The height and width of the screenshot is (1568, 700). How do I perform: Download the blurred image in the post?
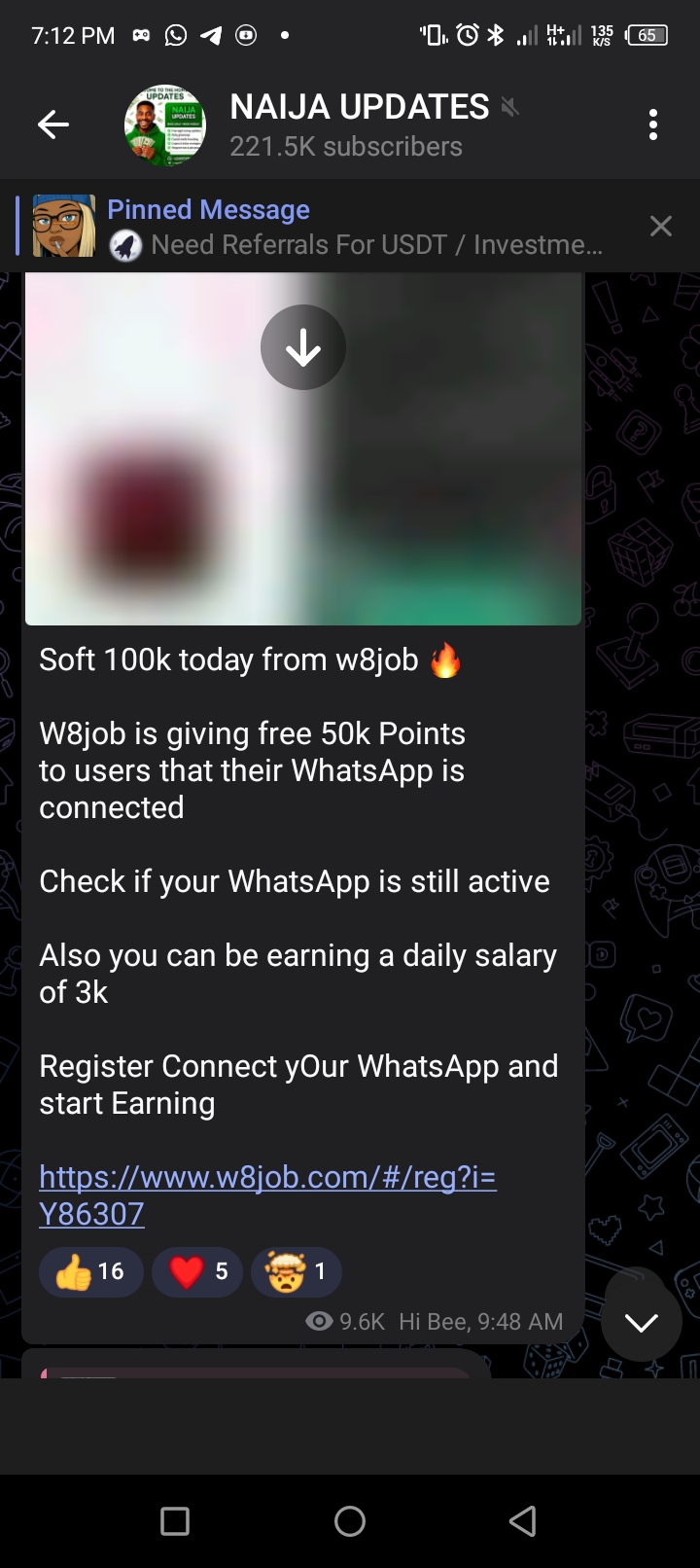pyautogui.click(x=303, y=347)
